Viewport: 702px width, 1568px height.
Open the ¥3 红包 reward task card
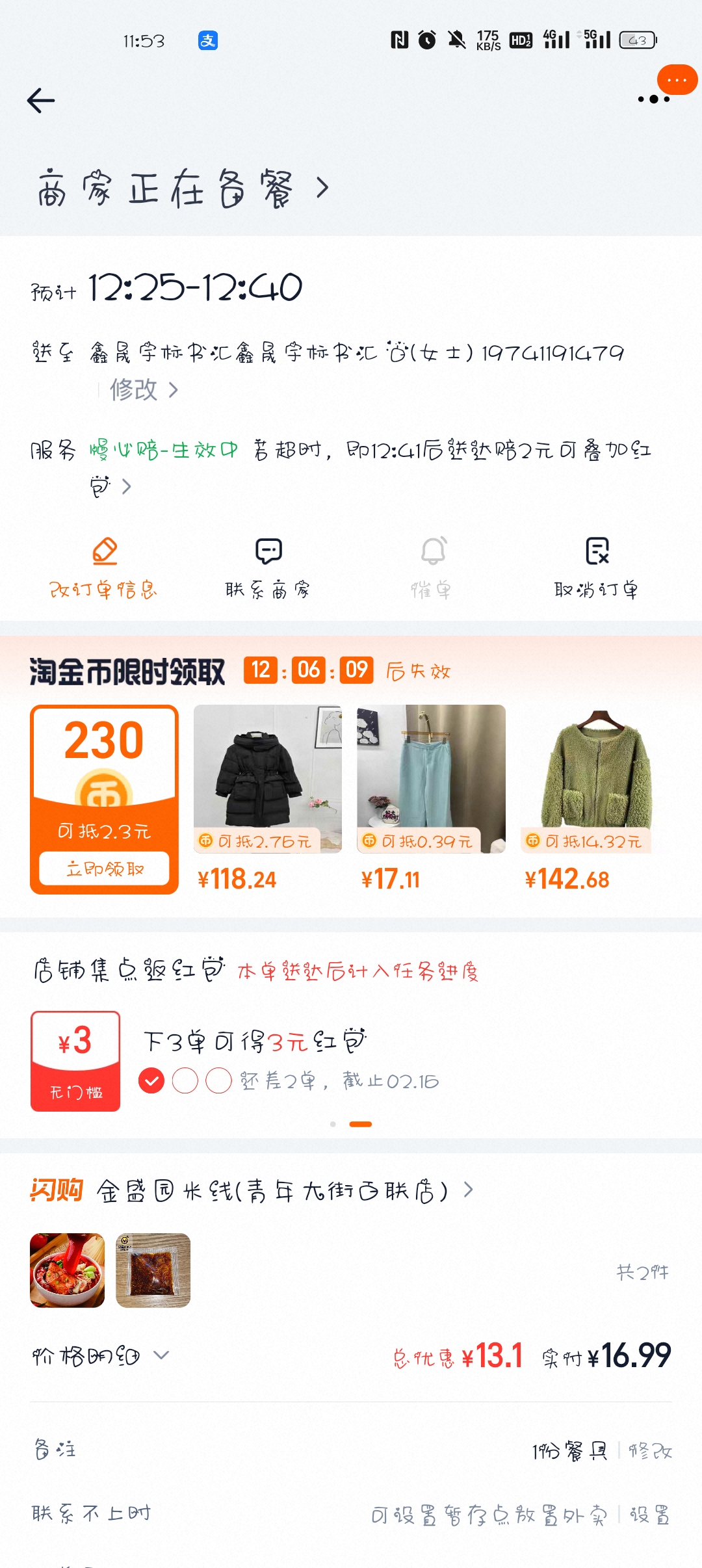tap(75, 1061)
